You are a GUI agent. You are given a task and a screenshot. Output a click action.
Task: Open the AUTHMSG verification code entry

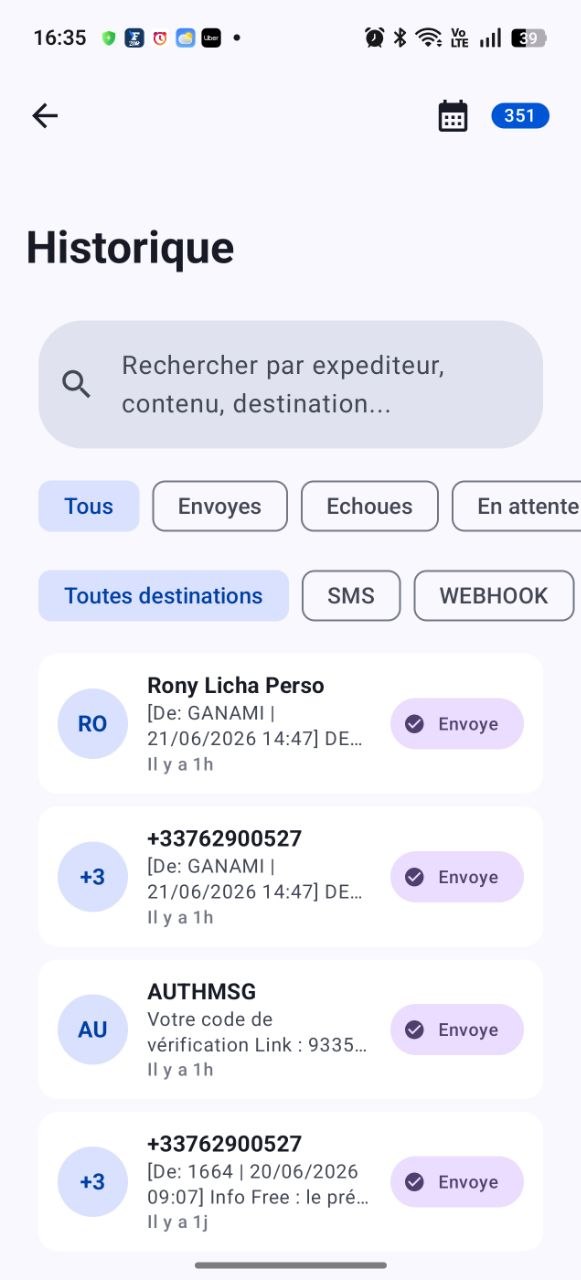[290, 1030]
